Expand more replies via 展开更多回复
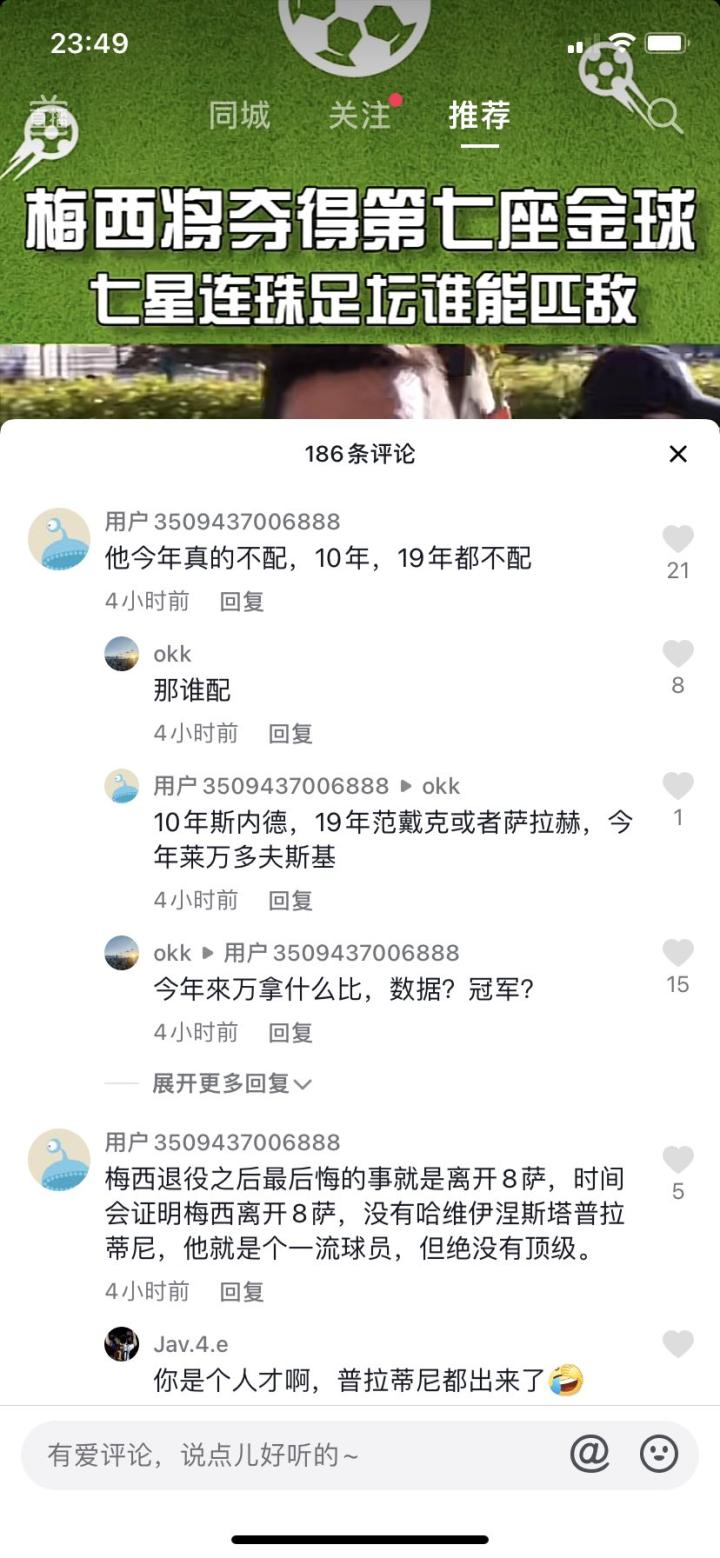This screenshot has width=720, height=1558. click(231, 1083)
